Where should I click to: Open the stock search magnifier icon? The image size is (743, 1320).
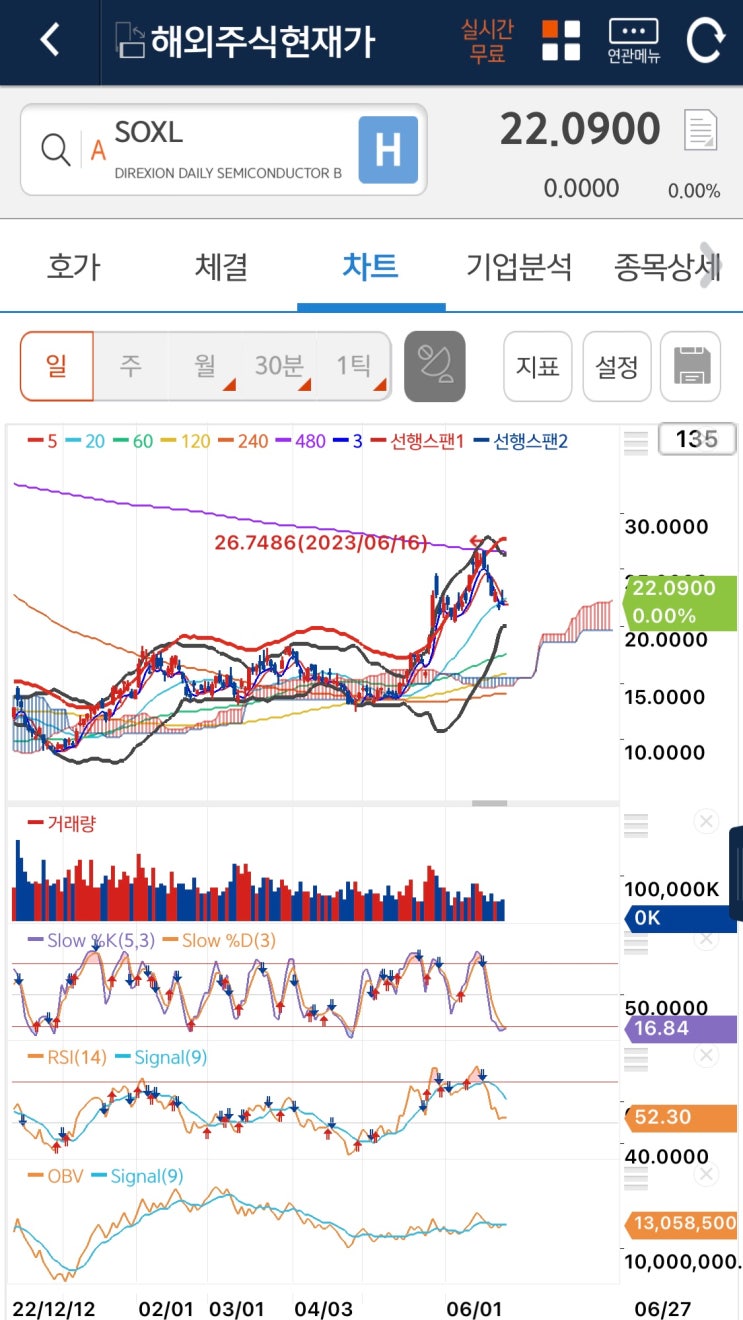pos(53,150)
